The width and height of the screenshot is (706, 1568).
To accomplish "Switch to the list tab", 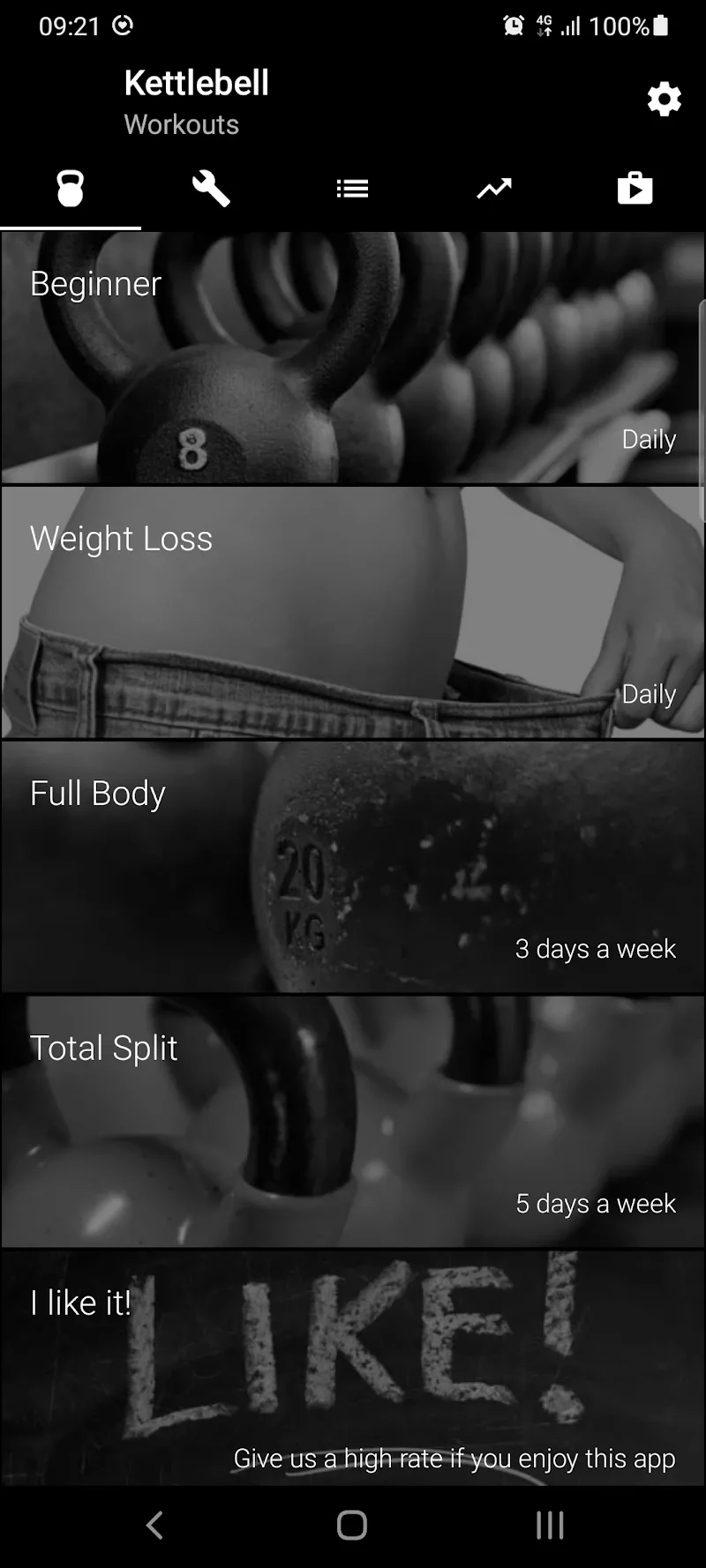I will pos(352,189).
